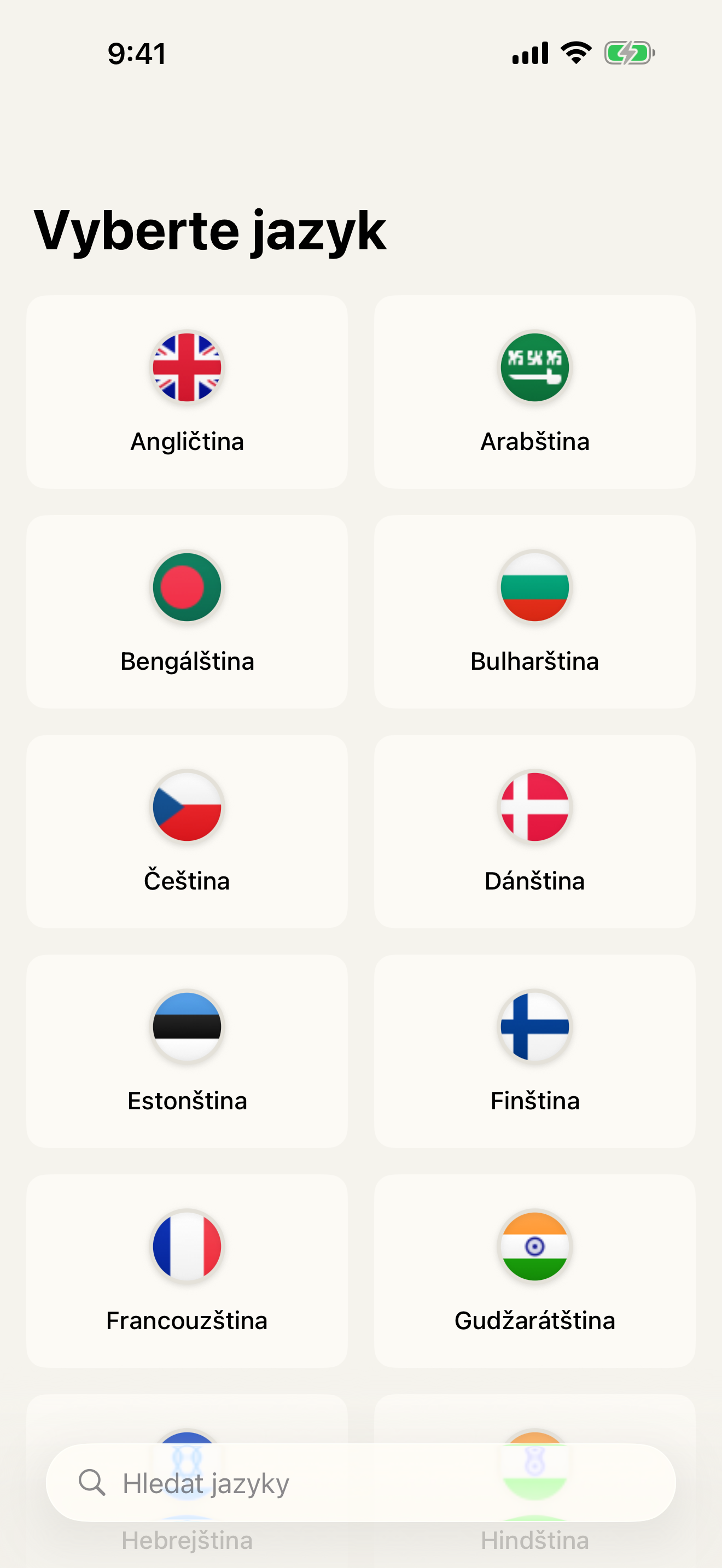The height and width of the screenshot is (1568, 722).
Task: Choose the Francouzština card
Action: click(x=187, y=1271)
